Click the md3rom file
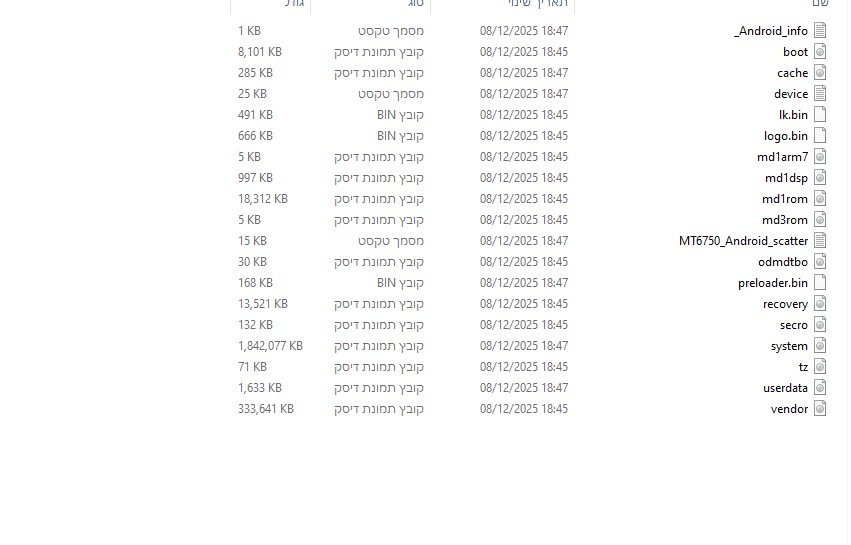This screenshot has width=851, height=545. pos(784,220)
